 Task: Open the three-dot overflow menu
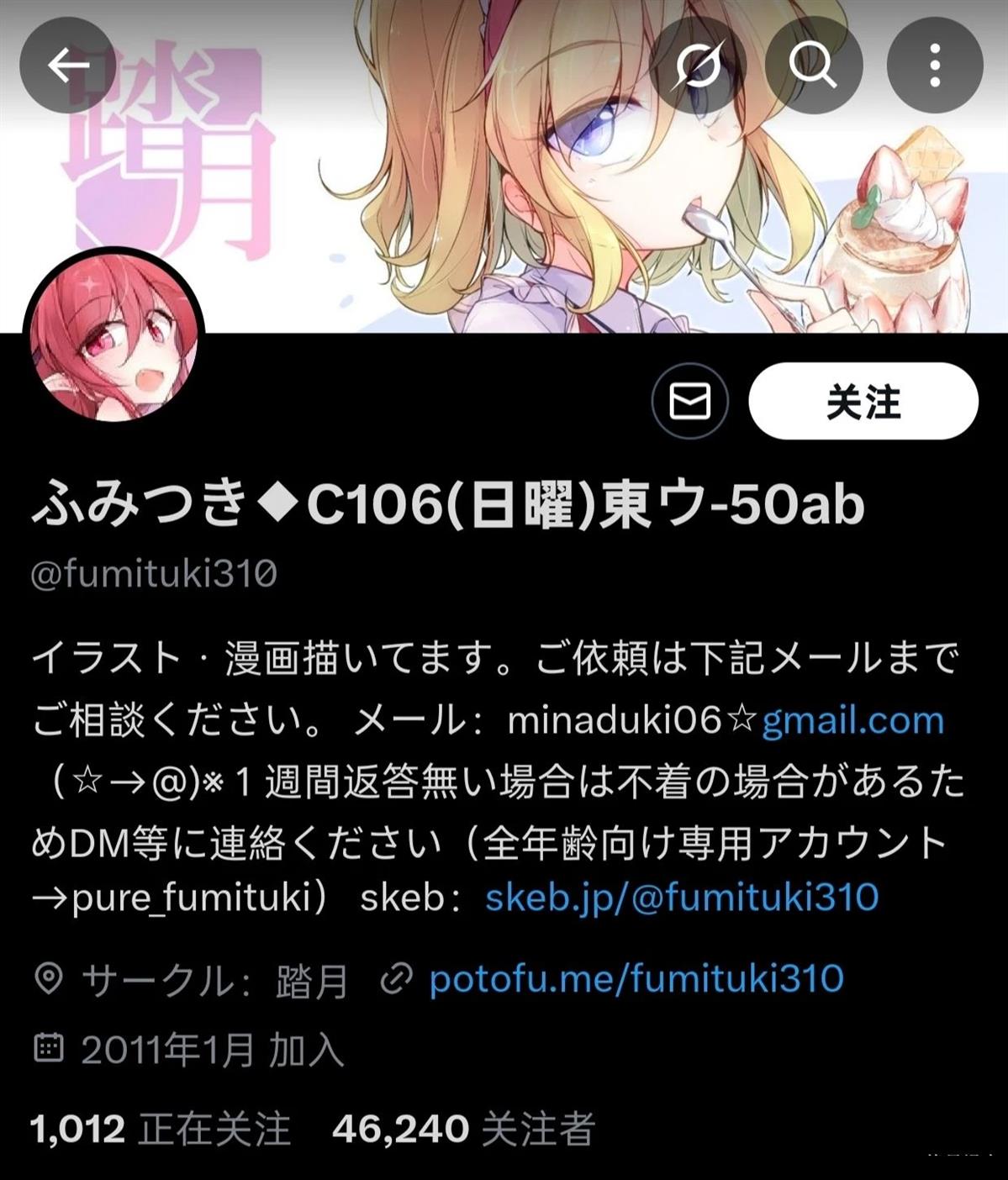[935, 65]
